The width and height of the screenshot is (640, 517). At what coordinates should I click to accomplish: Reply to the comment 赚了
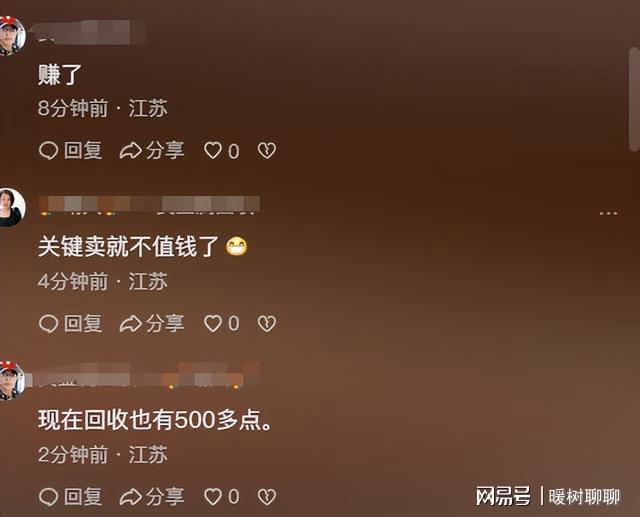70,151
